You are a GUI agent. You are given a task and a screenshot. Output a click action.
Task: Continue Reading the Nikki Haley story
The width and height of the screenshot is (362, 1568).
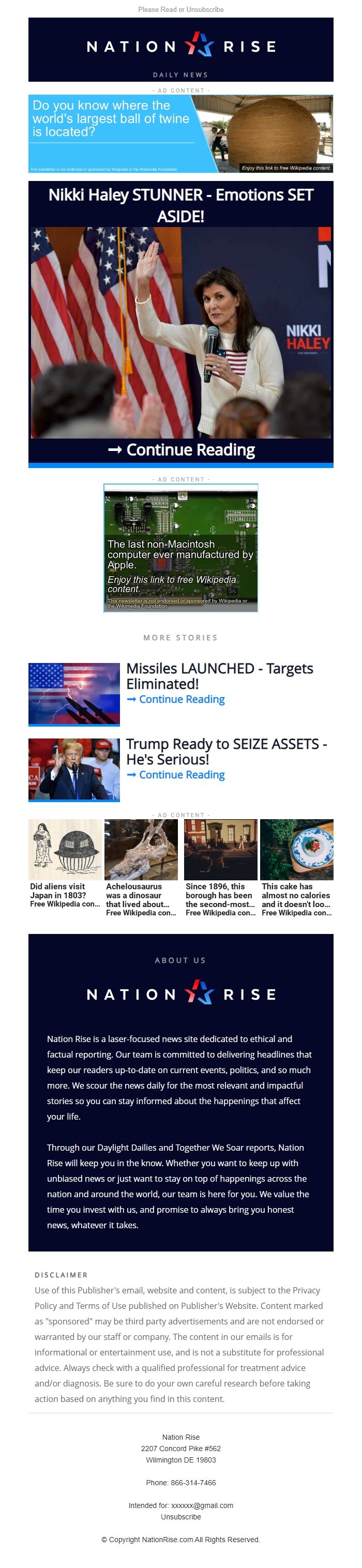[182, 450]
